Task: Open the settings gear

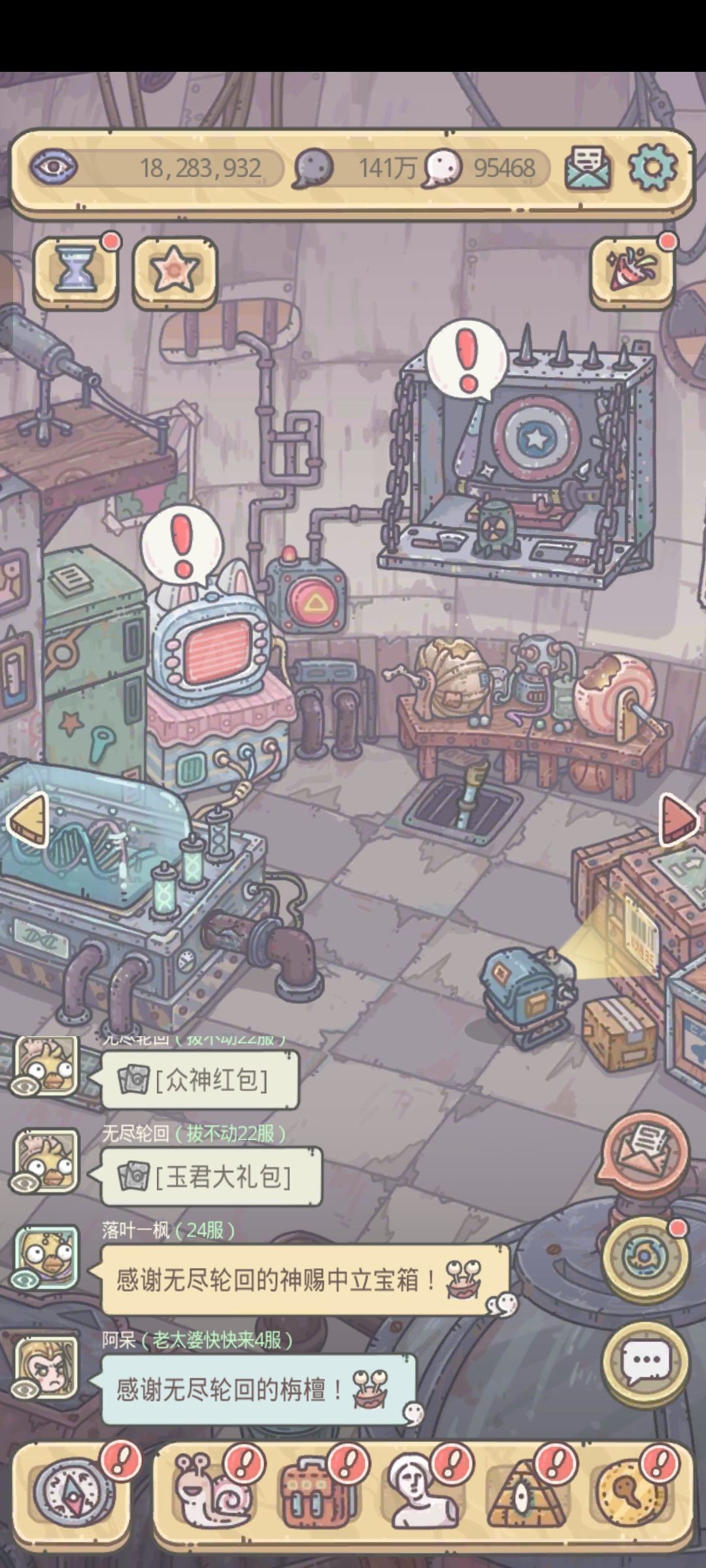Action: [x=652, y=168]
